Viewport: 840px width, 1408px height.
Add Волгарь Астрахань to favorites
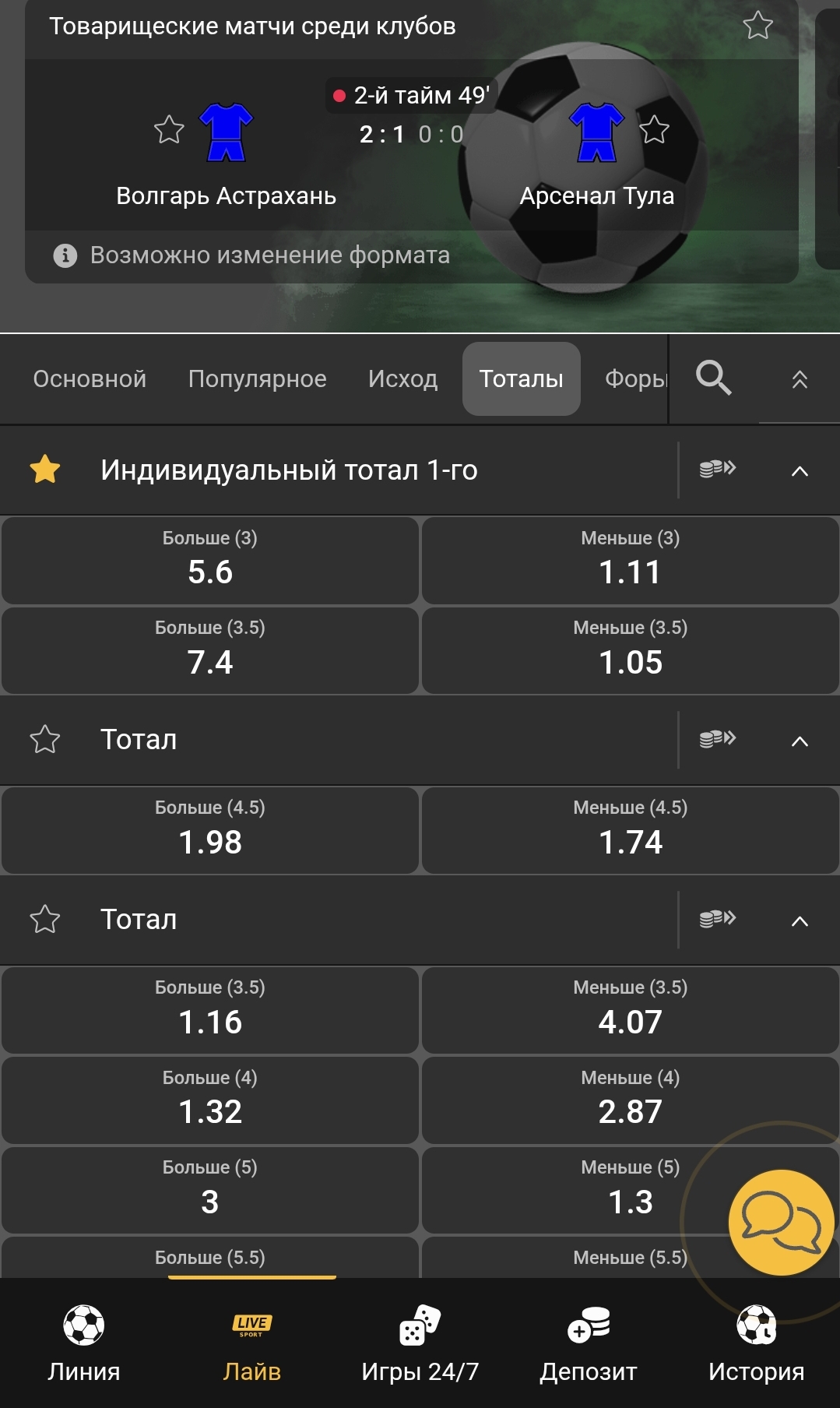169,129
